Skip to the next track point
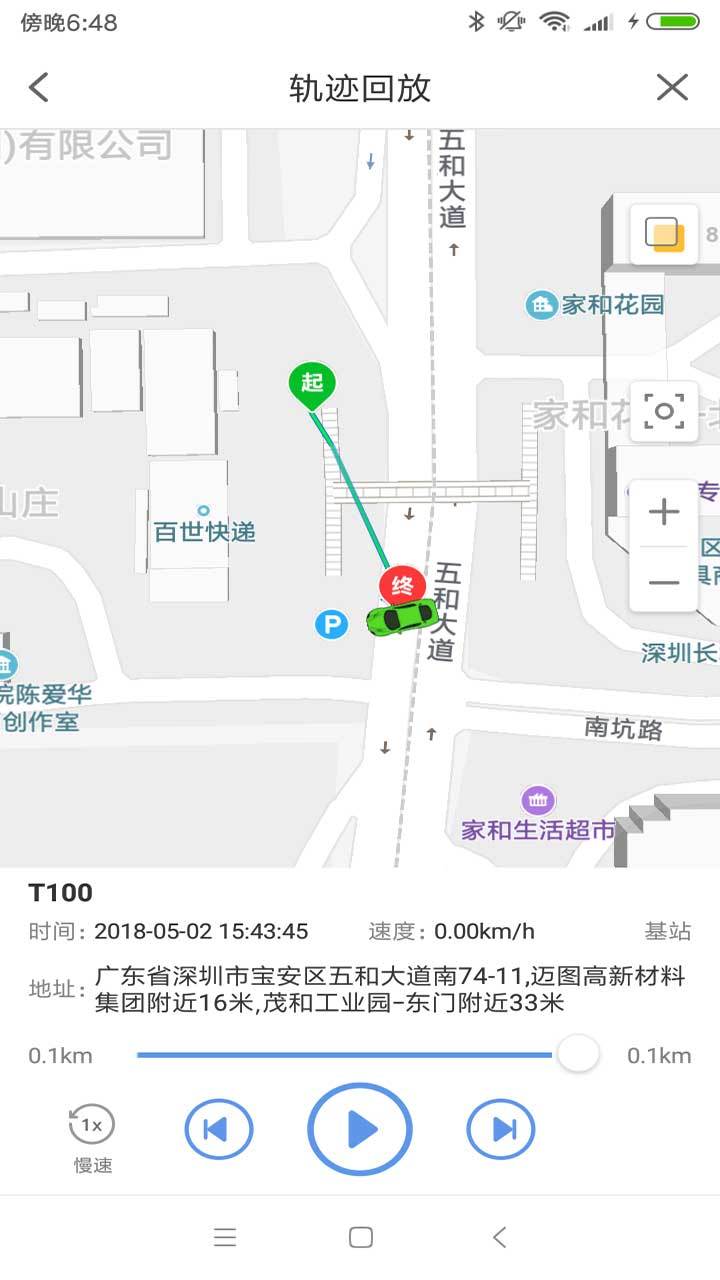The height and width of the screenshot is (1280, 720). point(501,1130)
